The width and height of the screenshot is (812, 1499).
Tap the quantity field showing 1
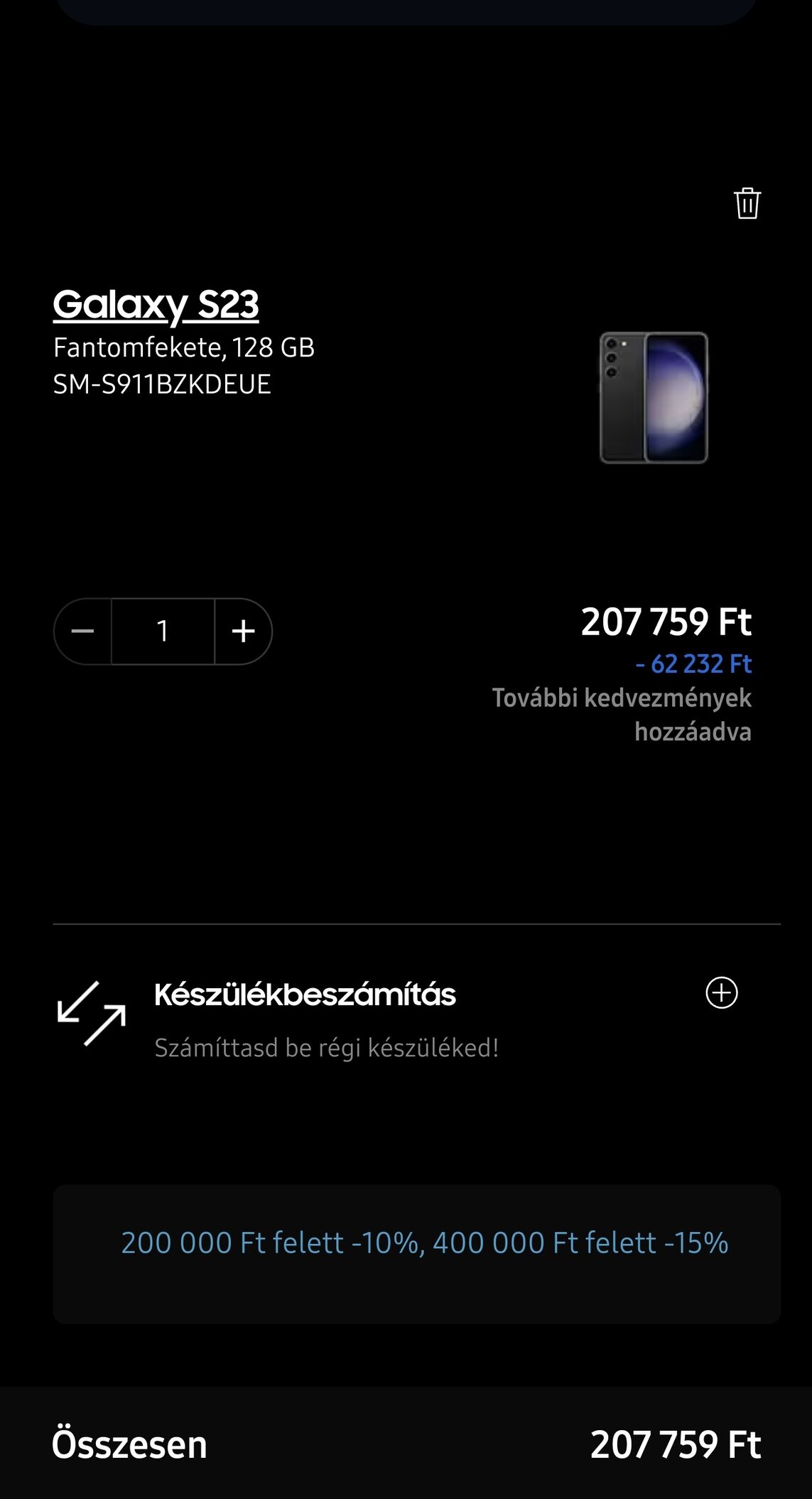[x=163, y=631]
